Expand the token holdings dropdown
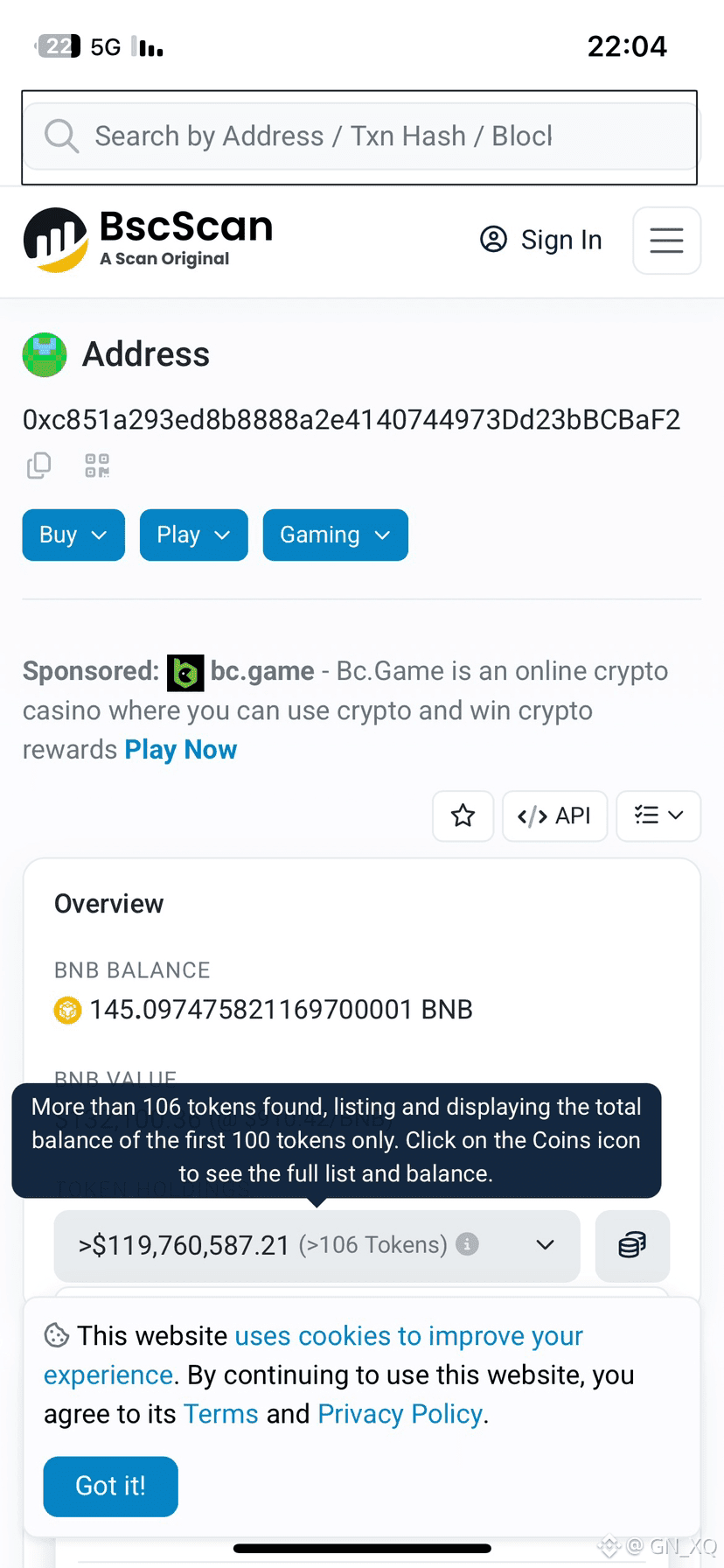 [317, 1245]
